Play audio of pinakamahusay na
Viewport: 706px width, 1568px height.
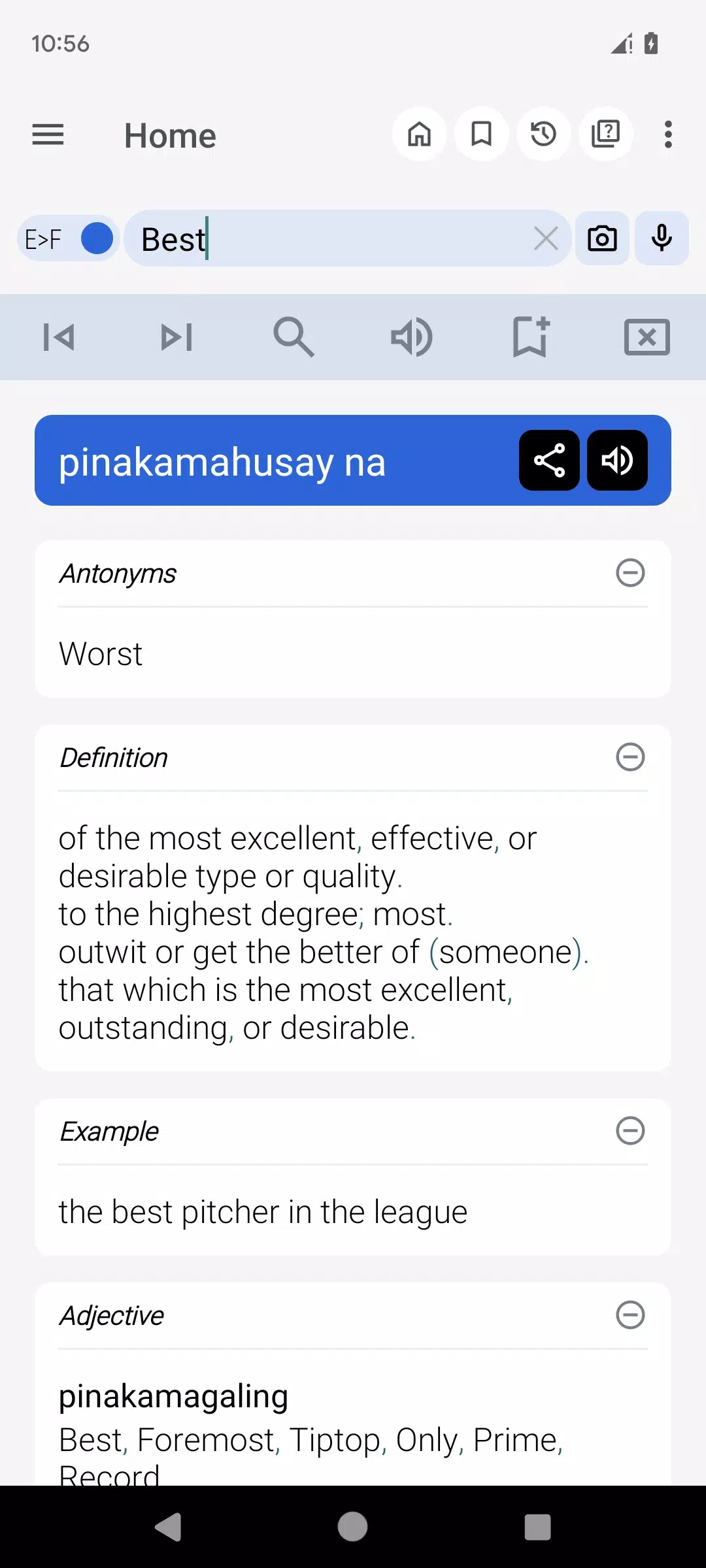617,461
